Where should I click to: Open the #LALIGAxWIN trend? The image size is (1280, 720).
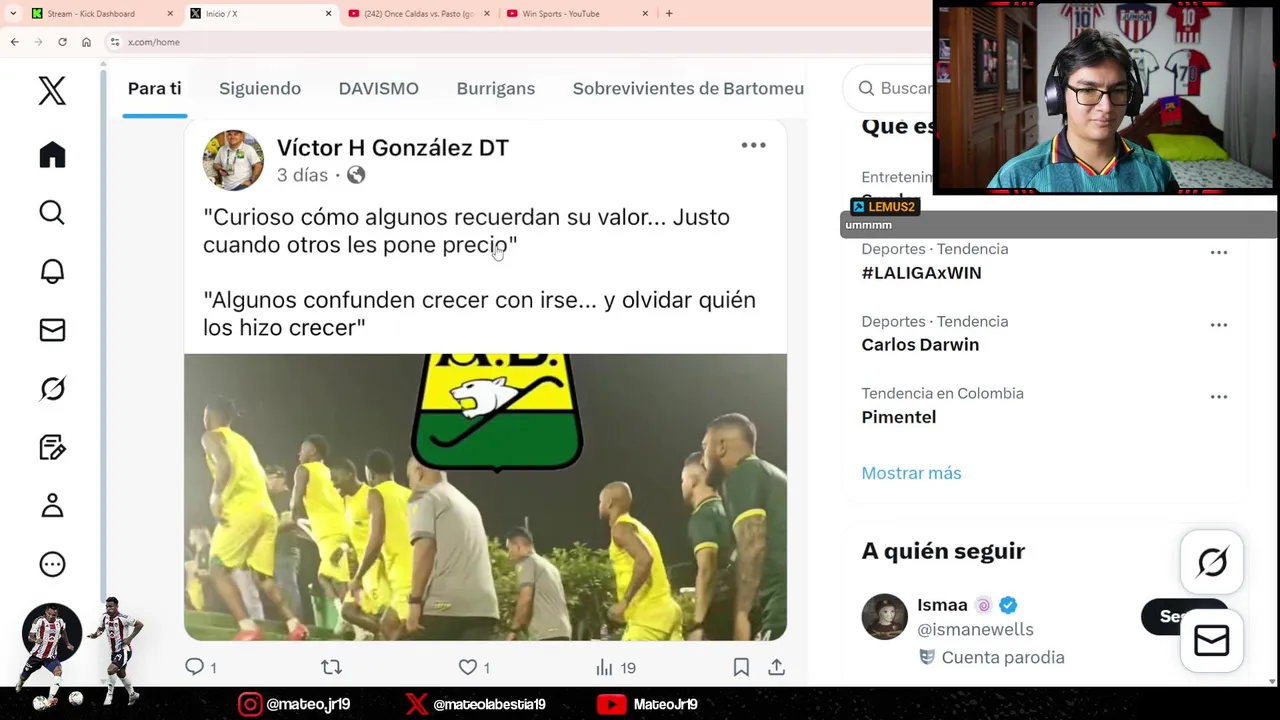coord(921,273)
